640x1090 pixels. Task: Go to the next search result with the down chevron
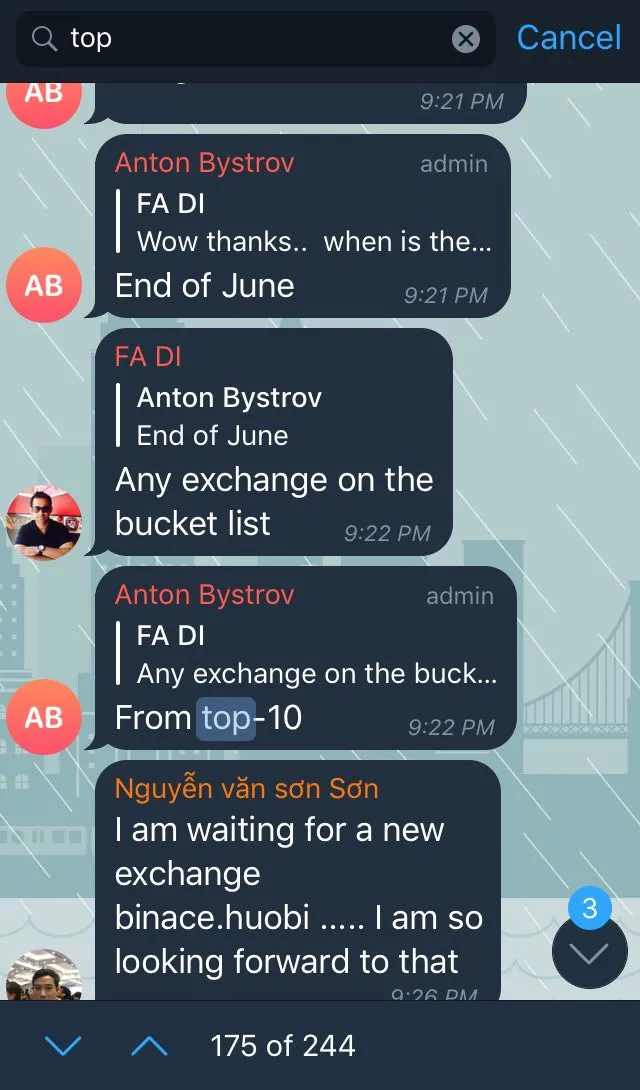pyautogui.click(x=63, y=1046)
